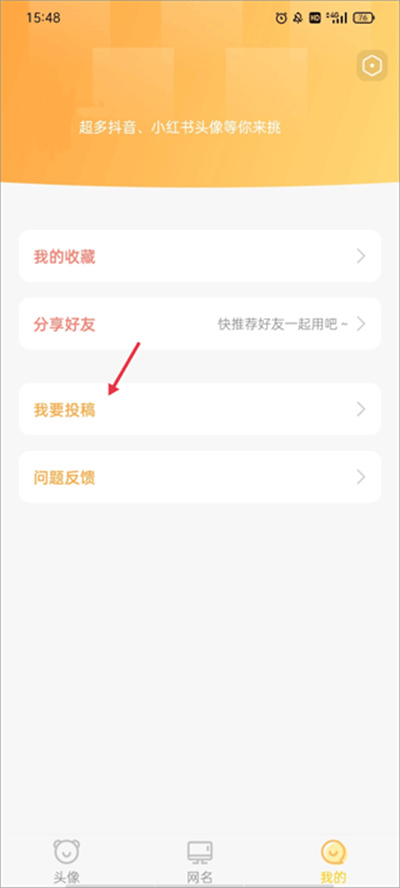Open the 我要投稿 row
This screenshot has width=400, height=888.
tap(200, 409)
